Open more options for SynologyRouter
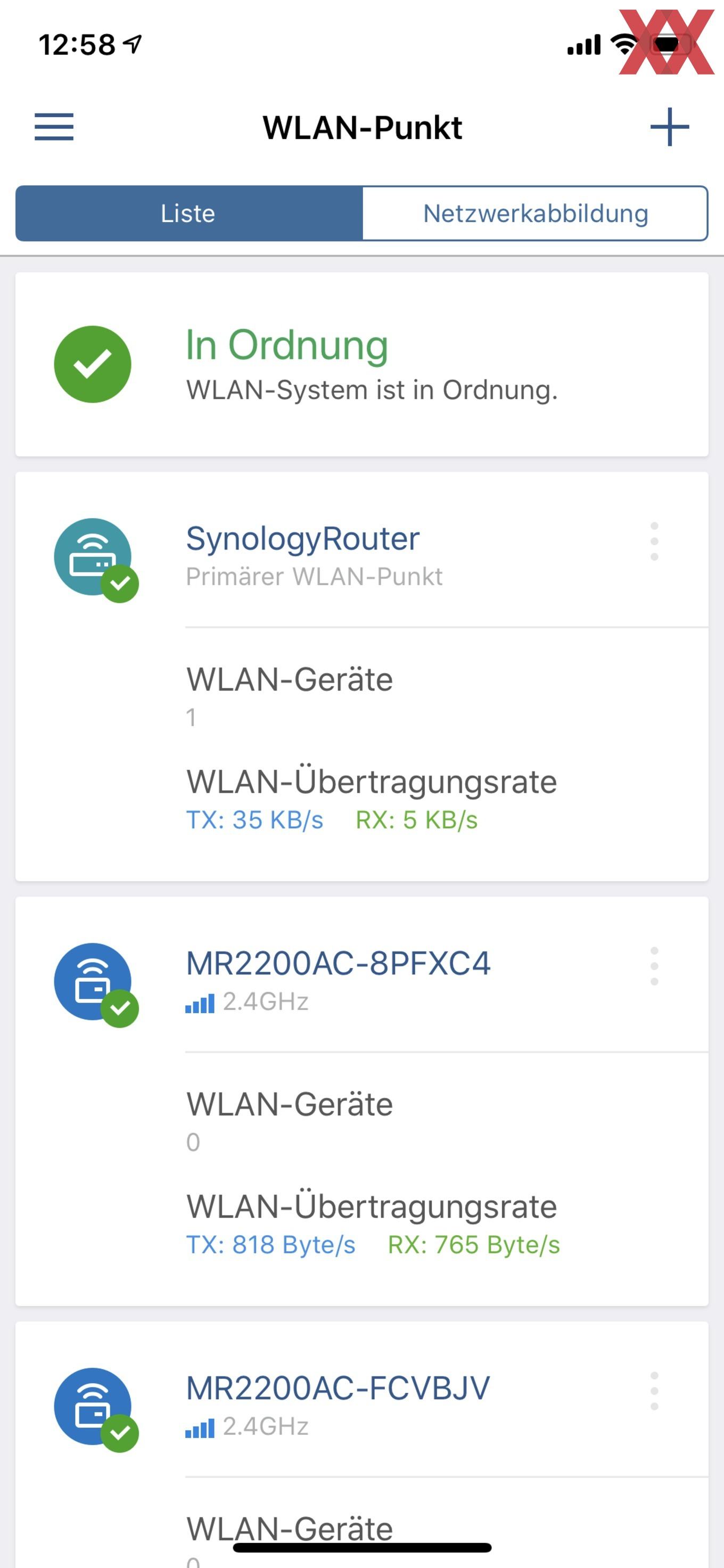The width and height of the screenshot is (724, 1568). (654, 541)
